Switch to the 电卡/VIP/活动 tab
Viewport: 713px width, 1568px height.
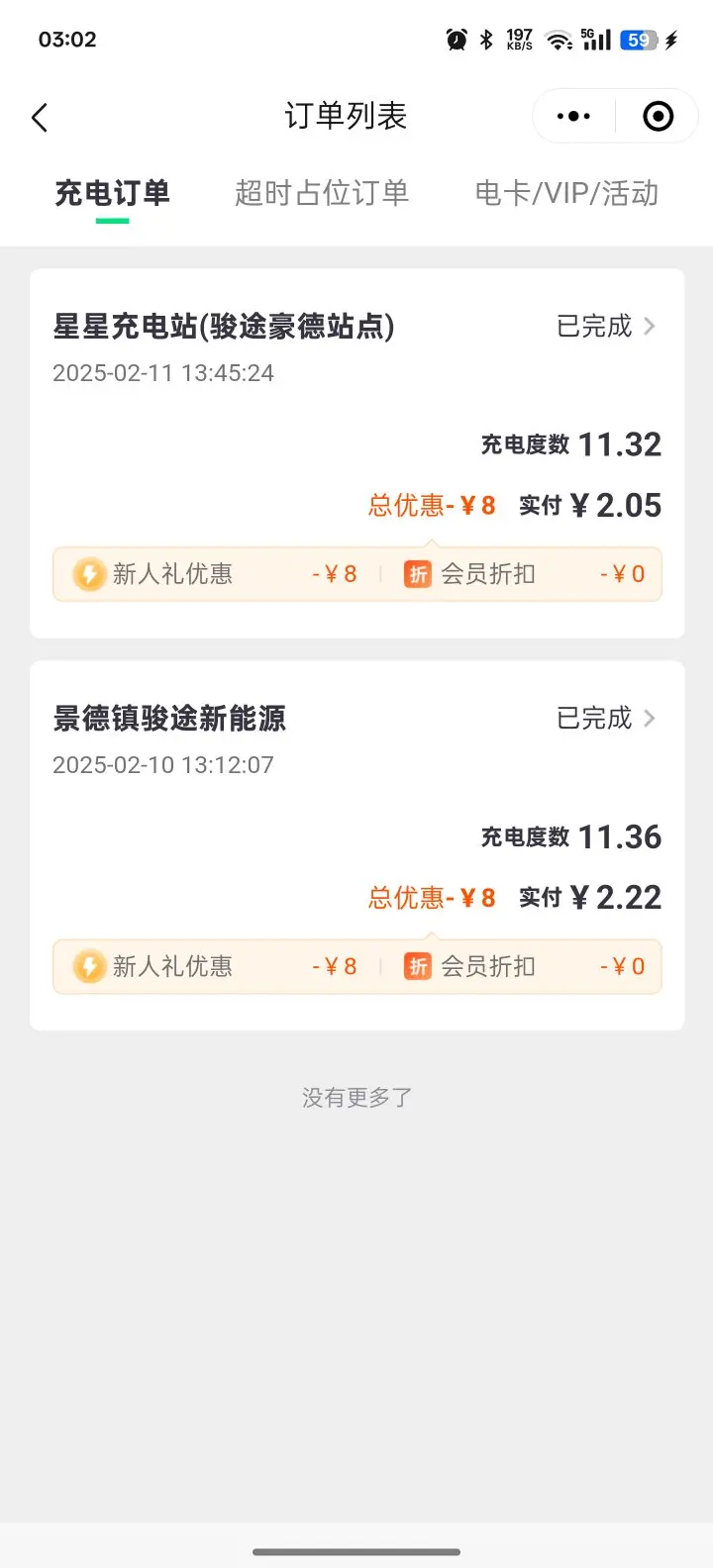point(566,193)
